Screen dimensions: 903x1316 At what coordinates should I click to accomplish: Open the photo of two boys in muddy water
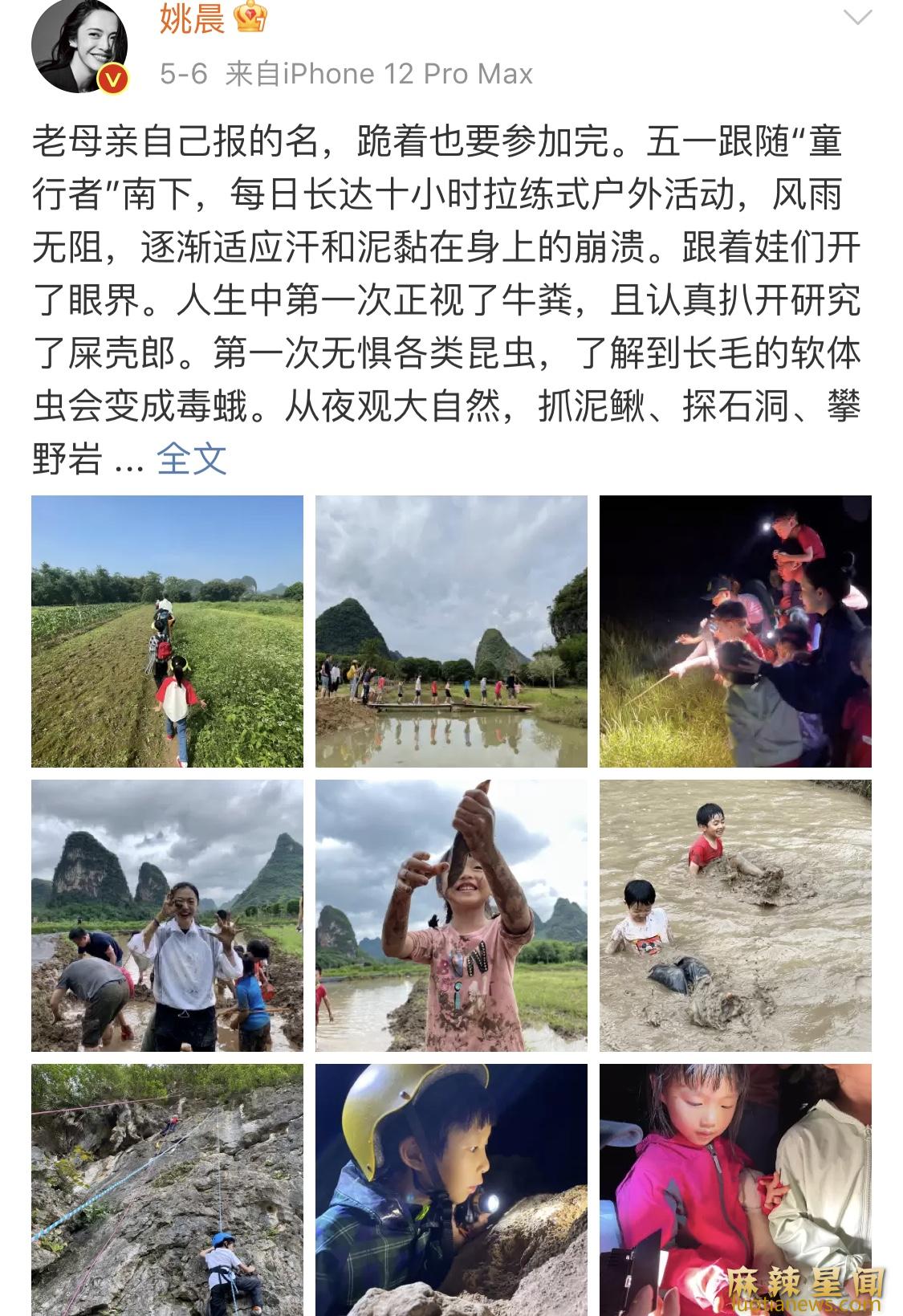pyautogui.click(x=735, y=915)
